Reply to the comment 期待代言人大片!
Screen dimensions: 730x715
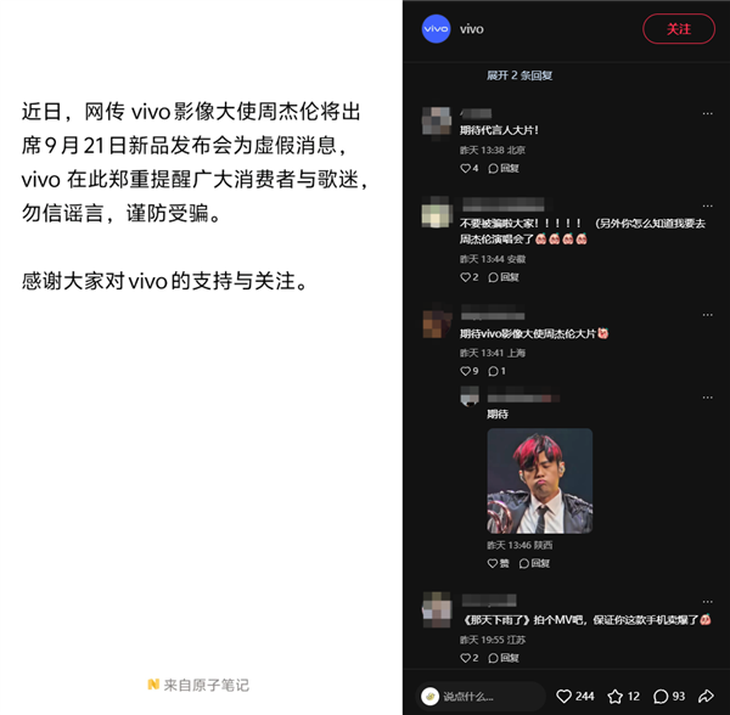pos(503,169)
